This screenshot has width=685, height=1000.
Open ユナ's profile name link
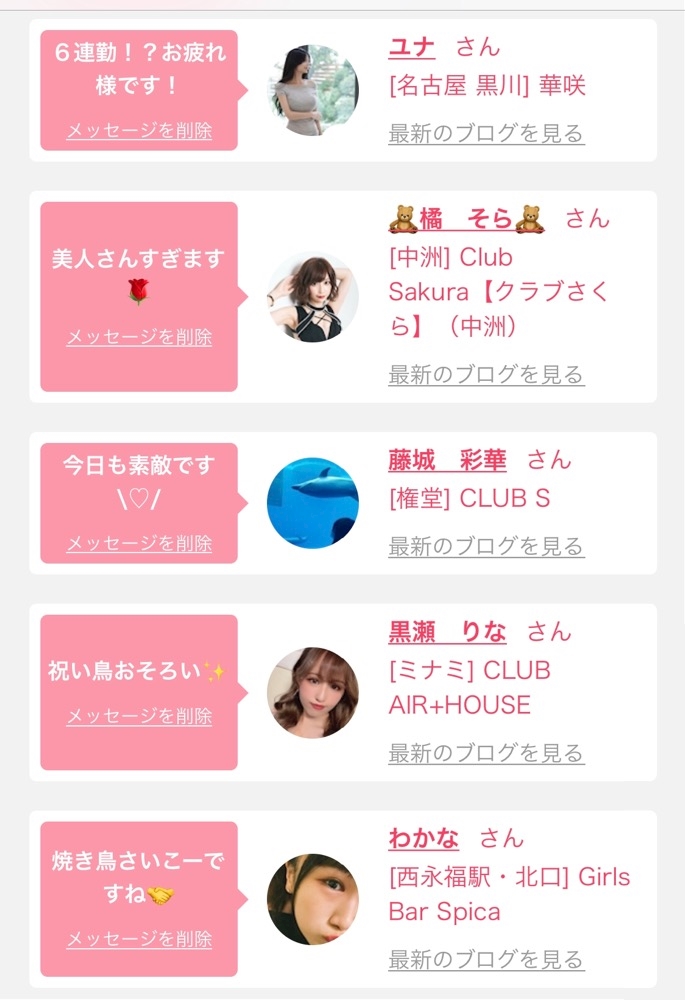pos(411,47)
